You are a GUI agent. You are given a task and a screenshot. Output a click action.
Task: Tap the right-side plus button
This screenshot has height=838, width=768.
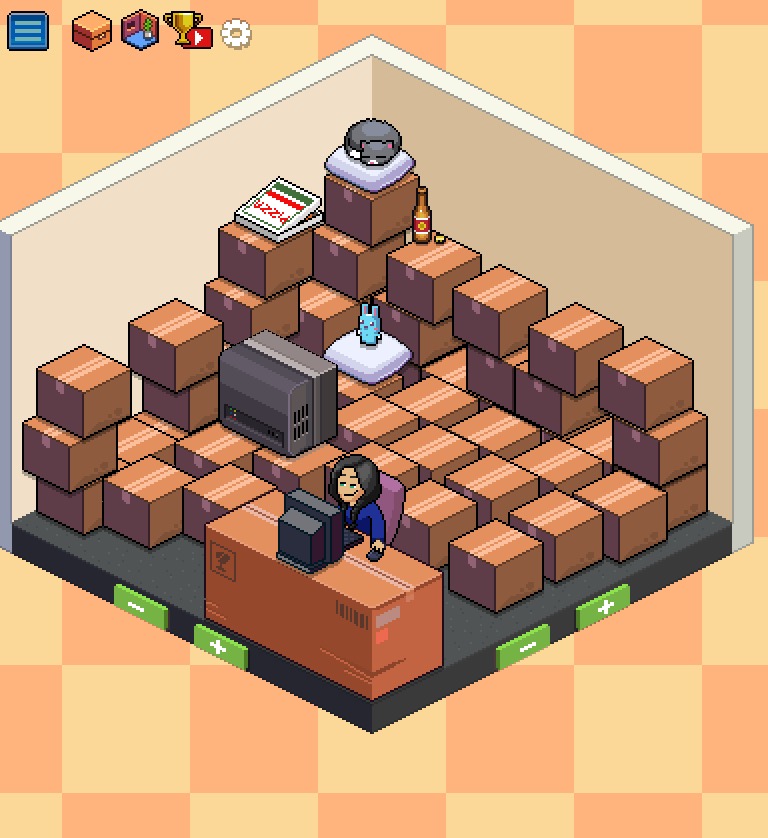tap(603, 605)
